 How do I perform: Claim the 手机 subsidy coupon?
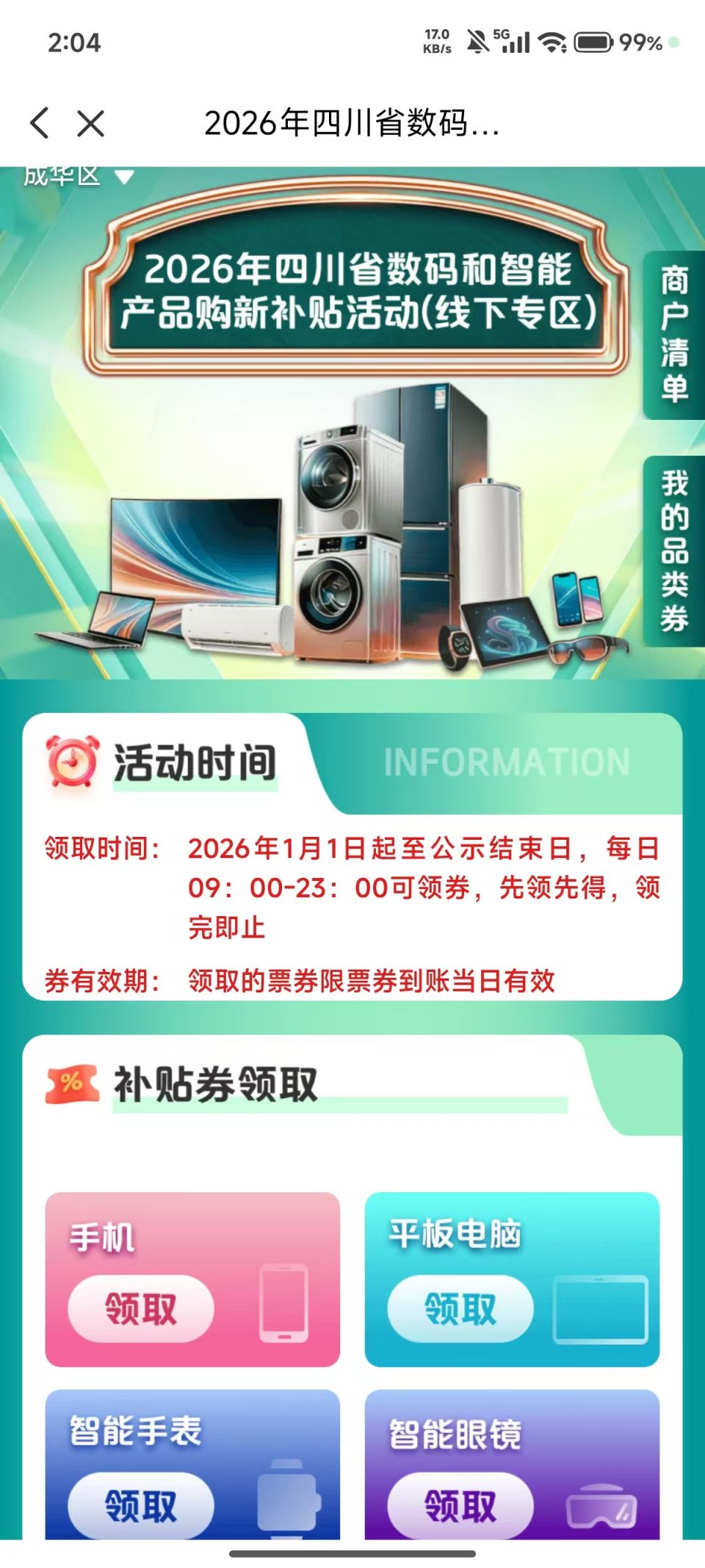click(141, 1309)
